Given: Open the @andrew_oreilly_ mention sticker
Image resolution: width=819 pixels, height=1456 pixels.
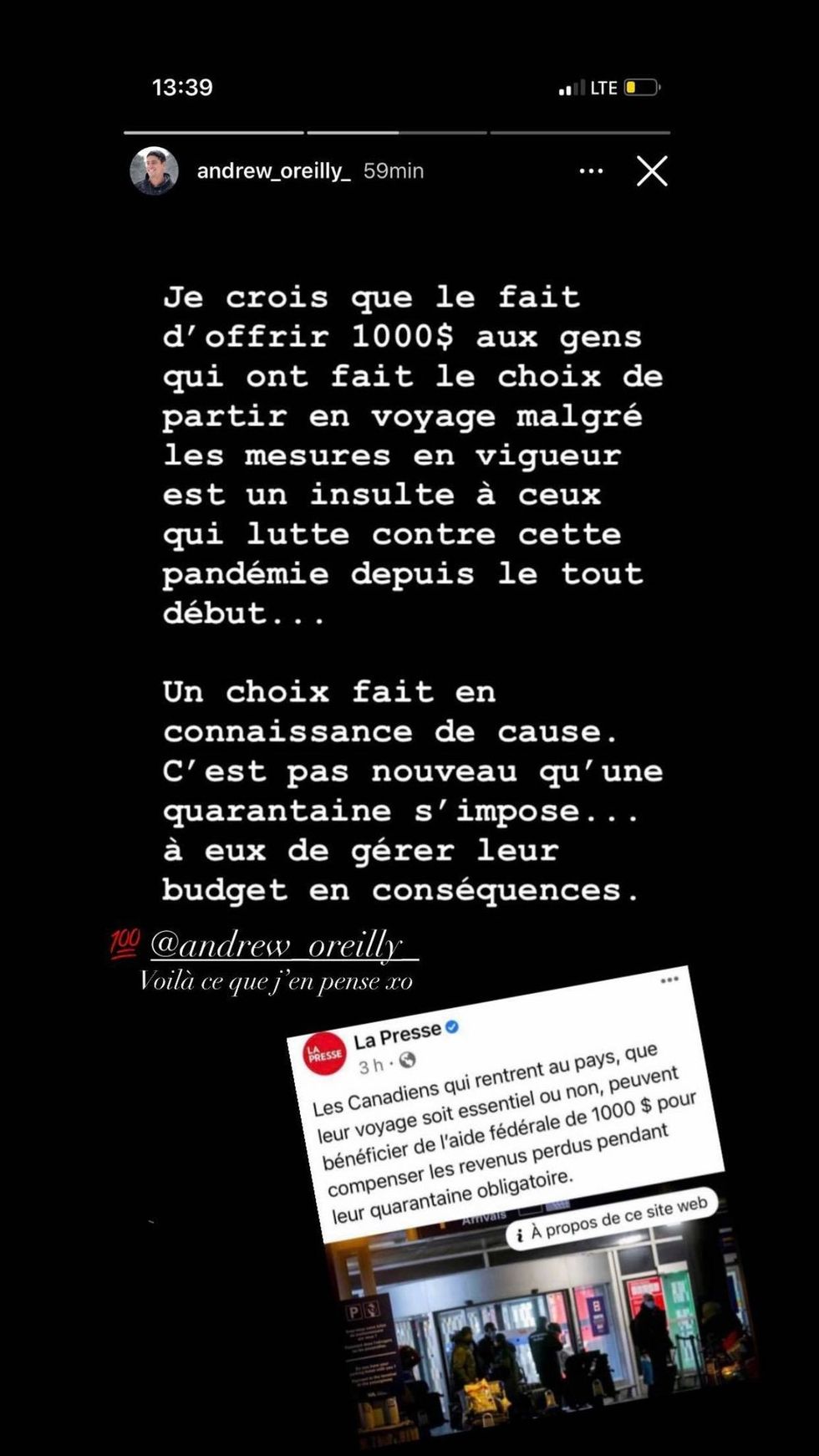Looking at the screenshot, I should 284,946.
